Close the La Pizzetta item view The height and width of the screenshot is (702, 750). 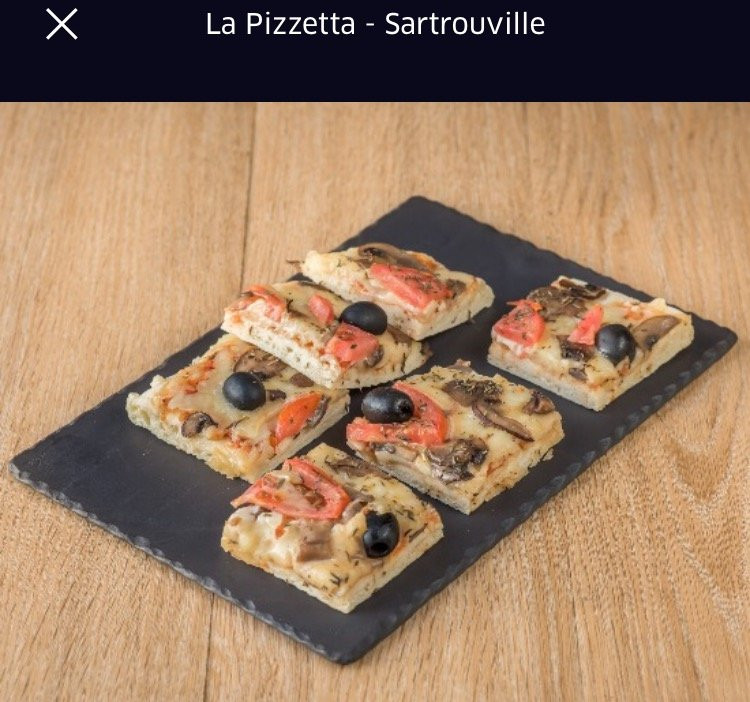(62, 24)
